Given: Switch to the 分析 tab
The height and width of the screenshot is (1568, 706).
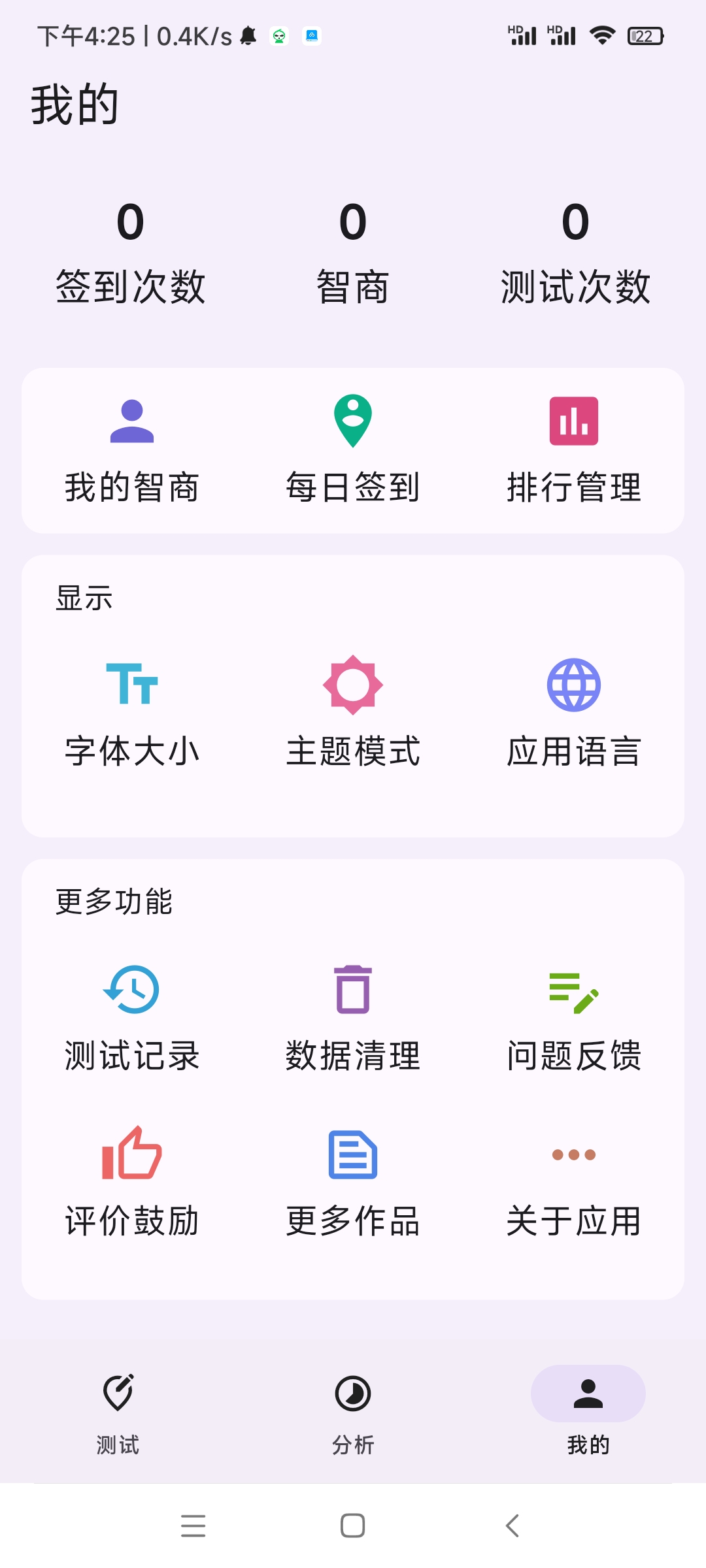Looking at the screenshot, I should click(x=353, y=1413).
